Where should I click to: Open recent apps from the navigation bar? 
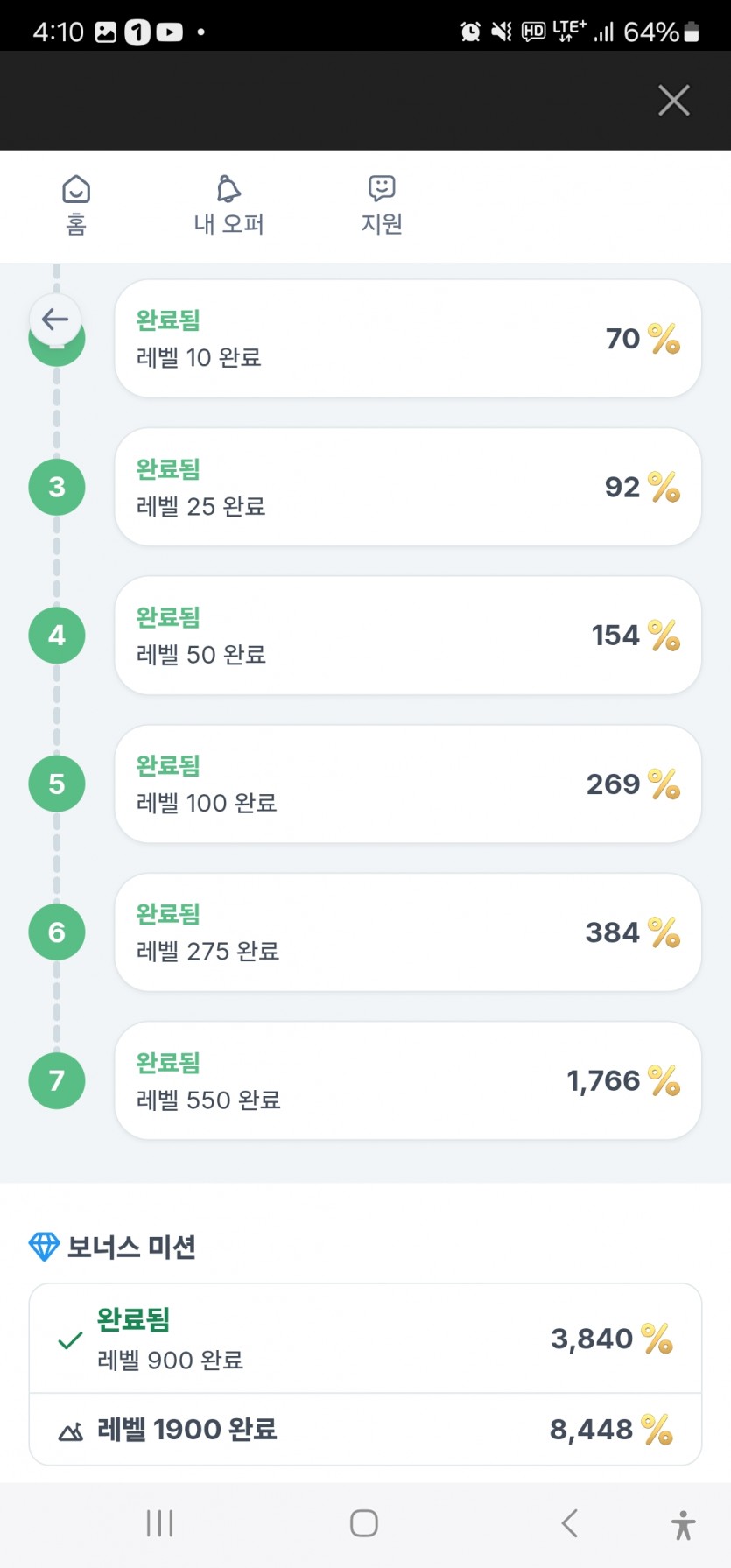coord(159,1523)
